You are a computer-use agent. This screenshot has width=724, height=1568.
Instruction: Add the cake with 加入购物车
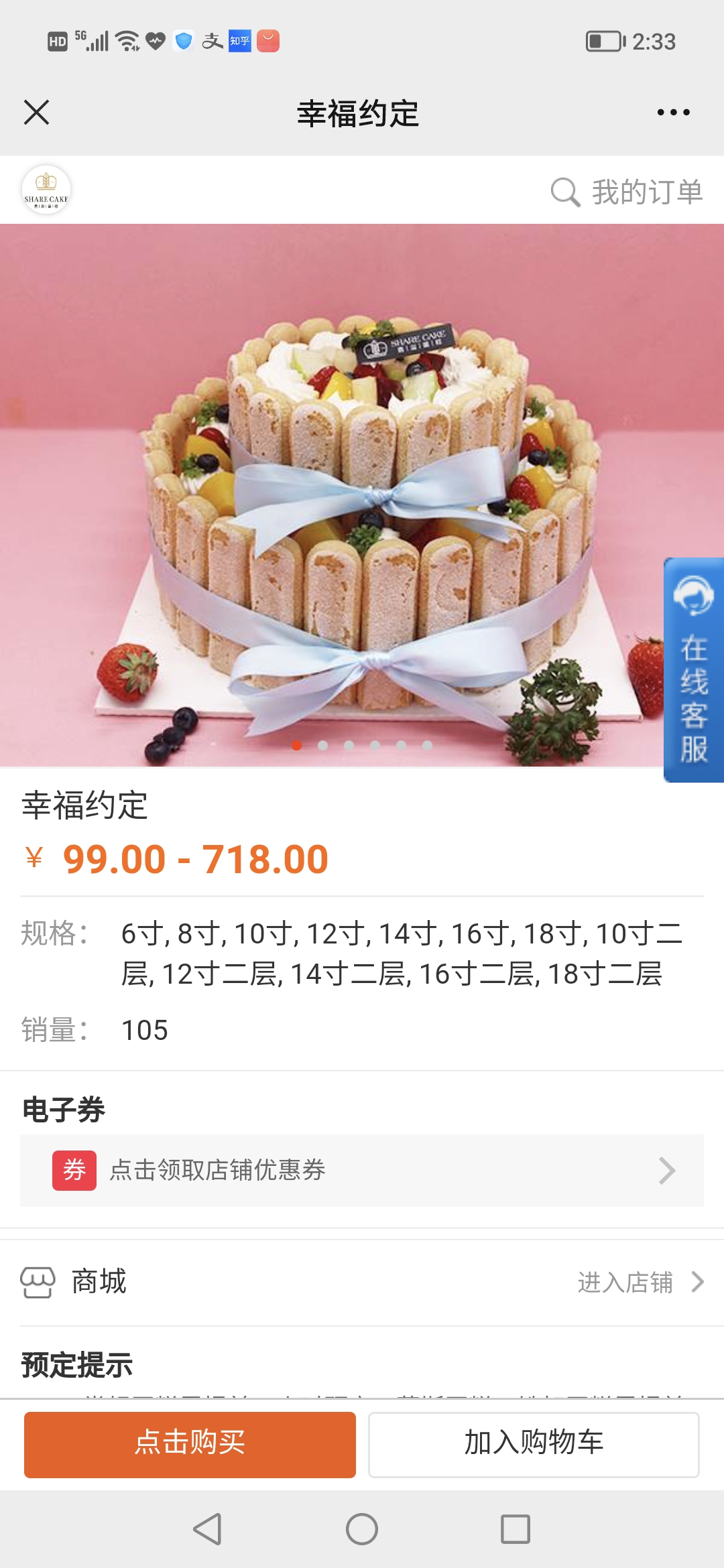pos(534,1445)
